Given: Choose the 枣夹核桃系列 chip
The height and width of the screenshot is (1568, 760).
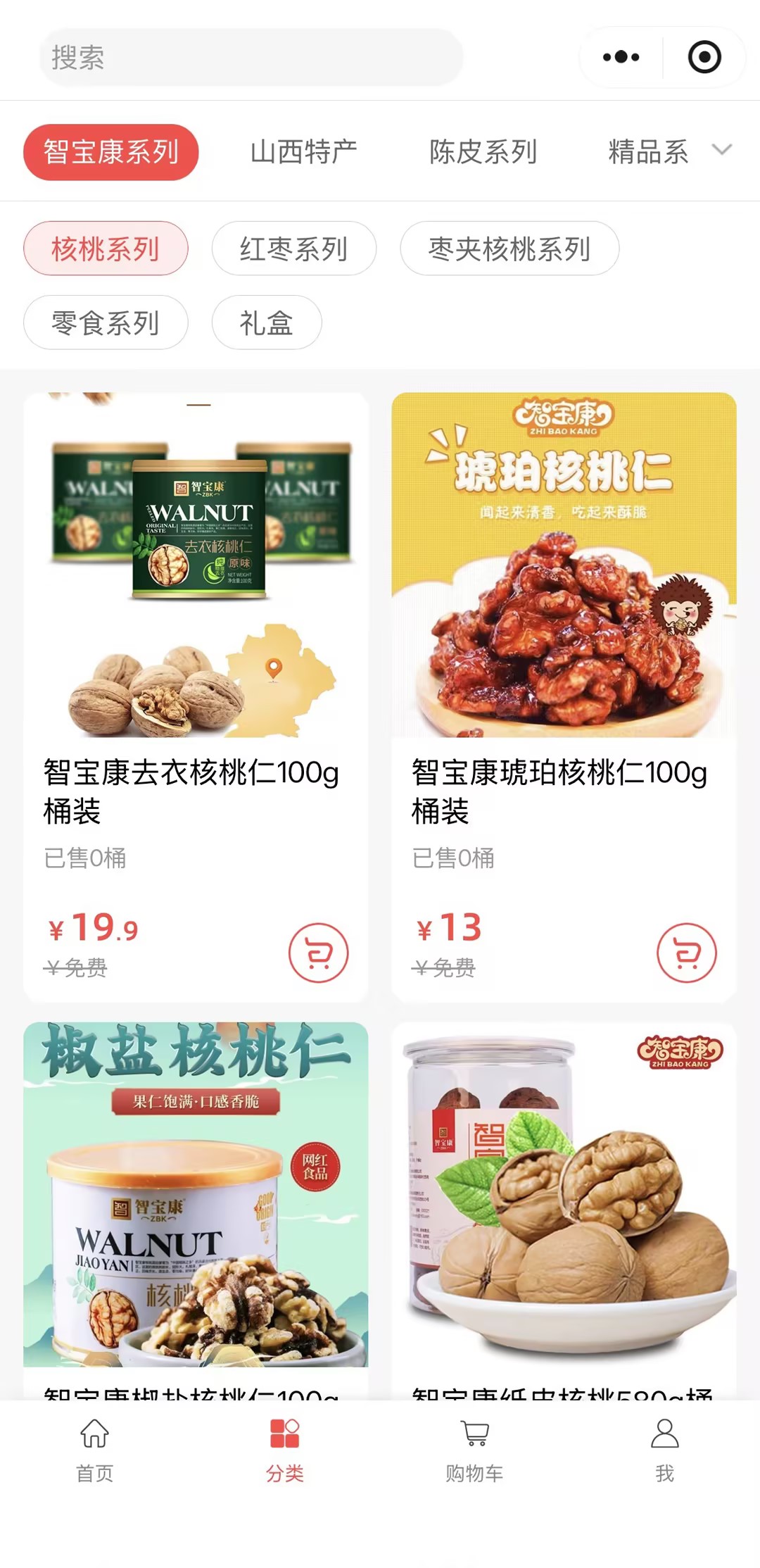Looking at the screenshot, I should tap(509, 249).
